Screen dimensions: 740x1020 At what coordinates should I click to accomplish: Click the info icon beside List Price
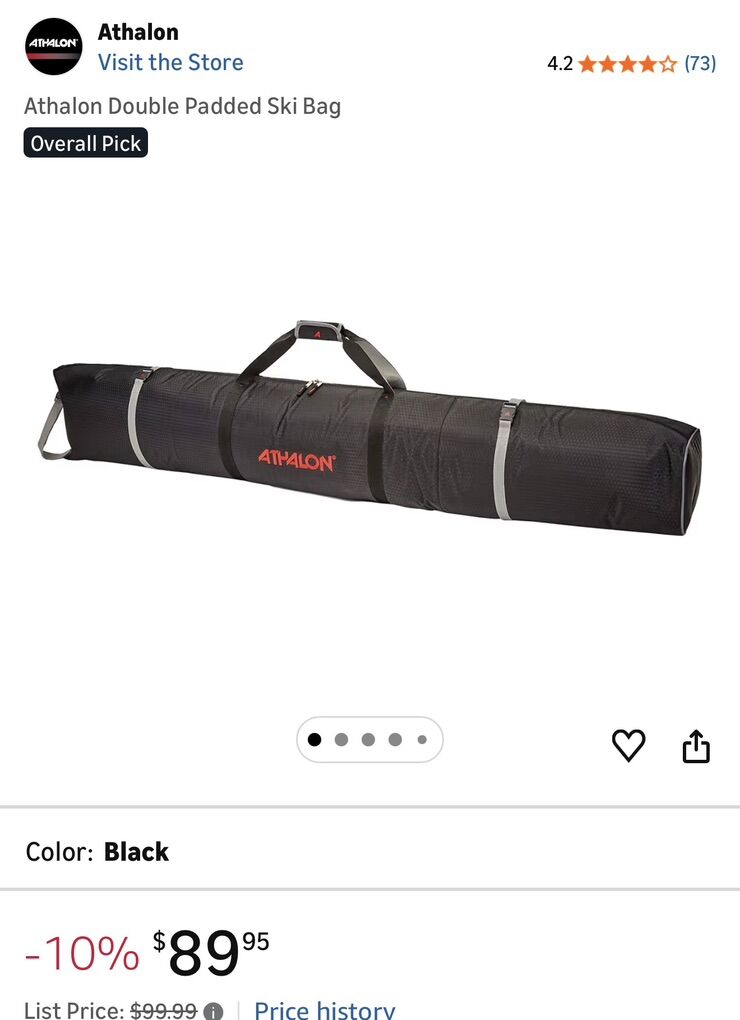click(x=211, y=1011)
